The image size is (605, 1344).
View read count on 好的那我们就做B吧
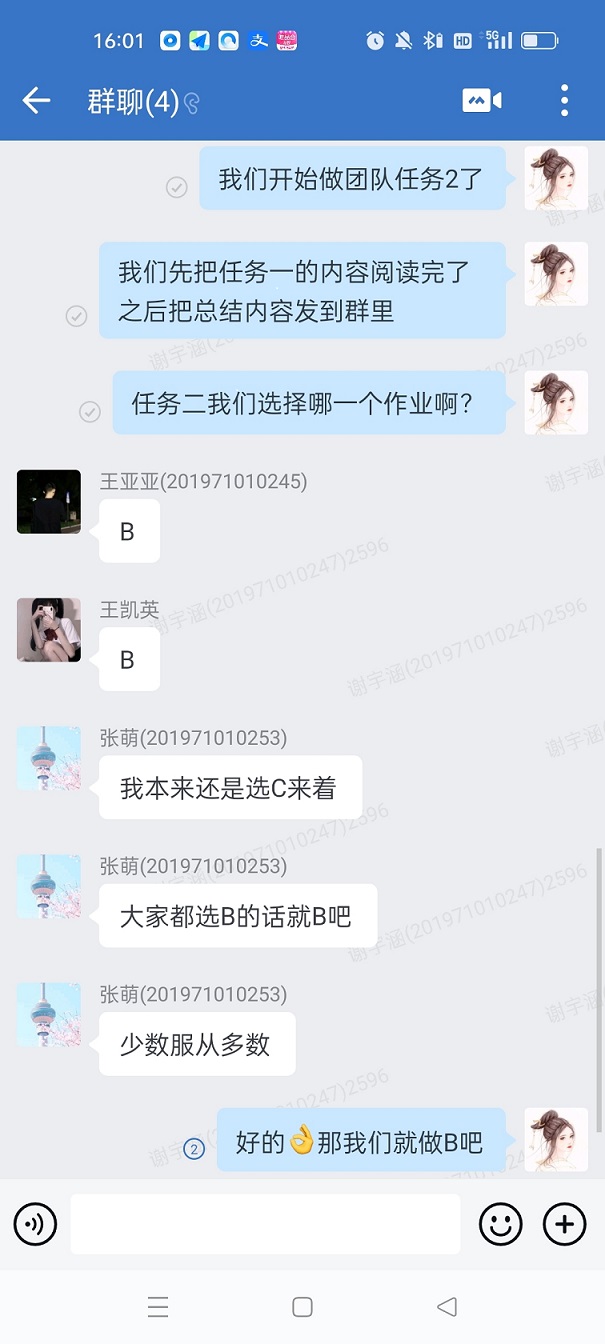pos(194,1149)
